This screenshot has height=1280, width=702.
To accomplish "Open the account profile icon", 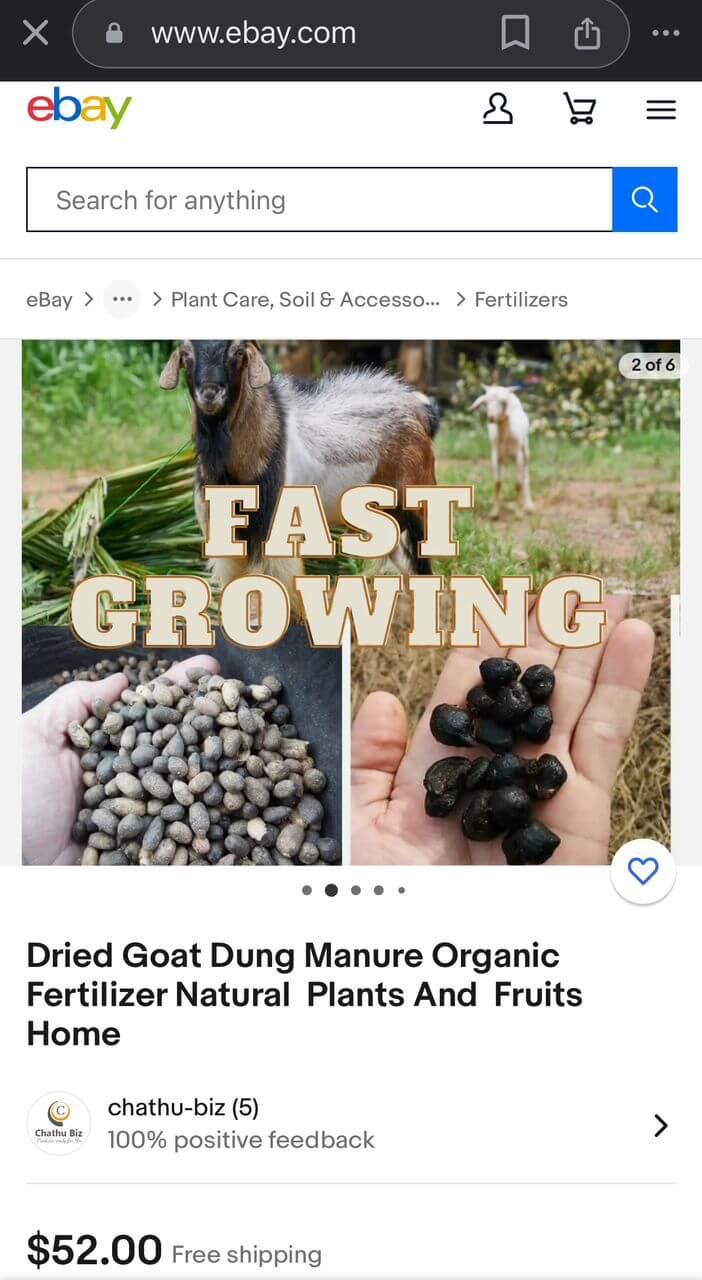I will (497, 108).
